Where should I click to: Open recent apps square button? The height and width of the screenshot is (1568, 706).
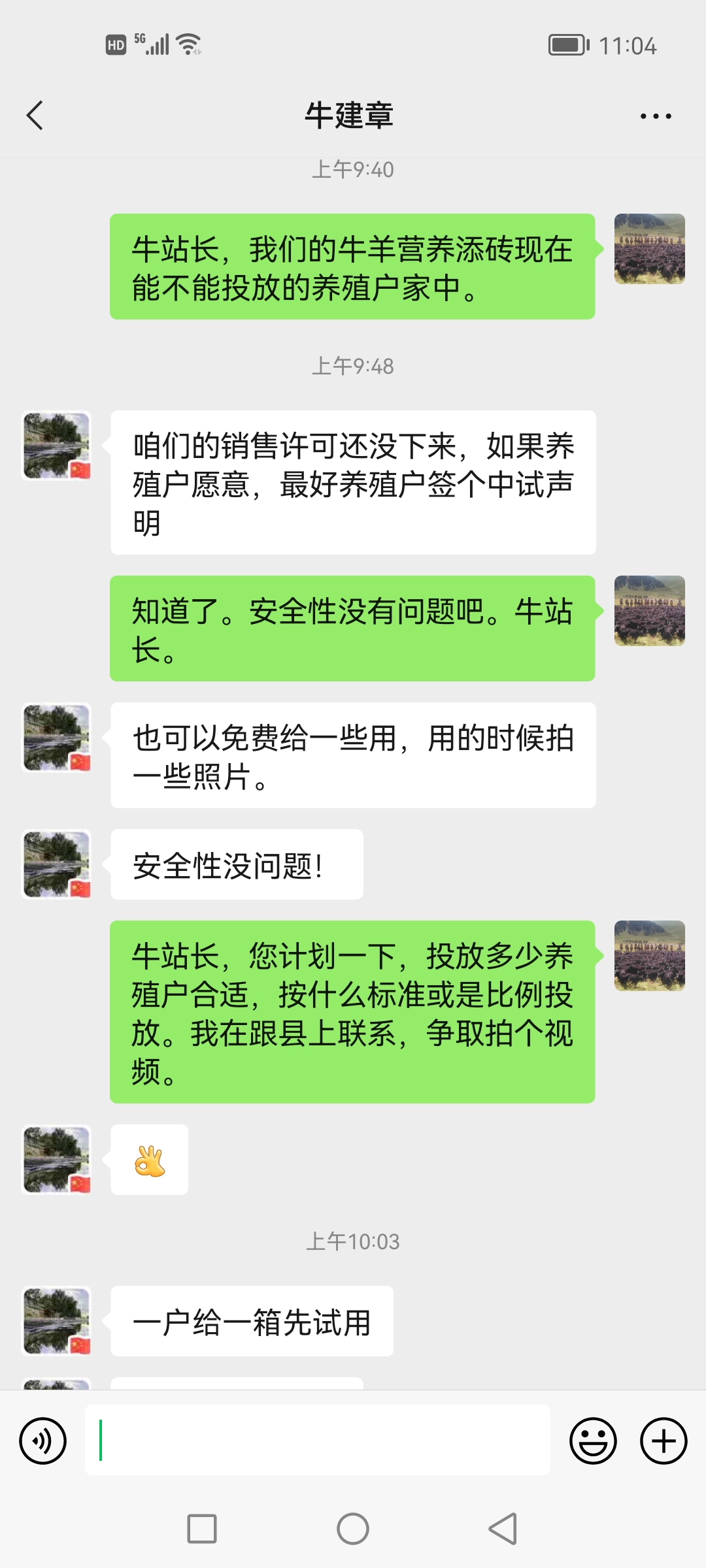pos(202,1529)
